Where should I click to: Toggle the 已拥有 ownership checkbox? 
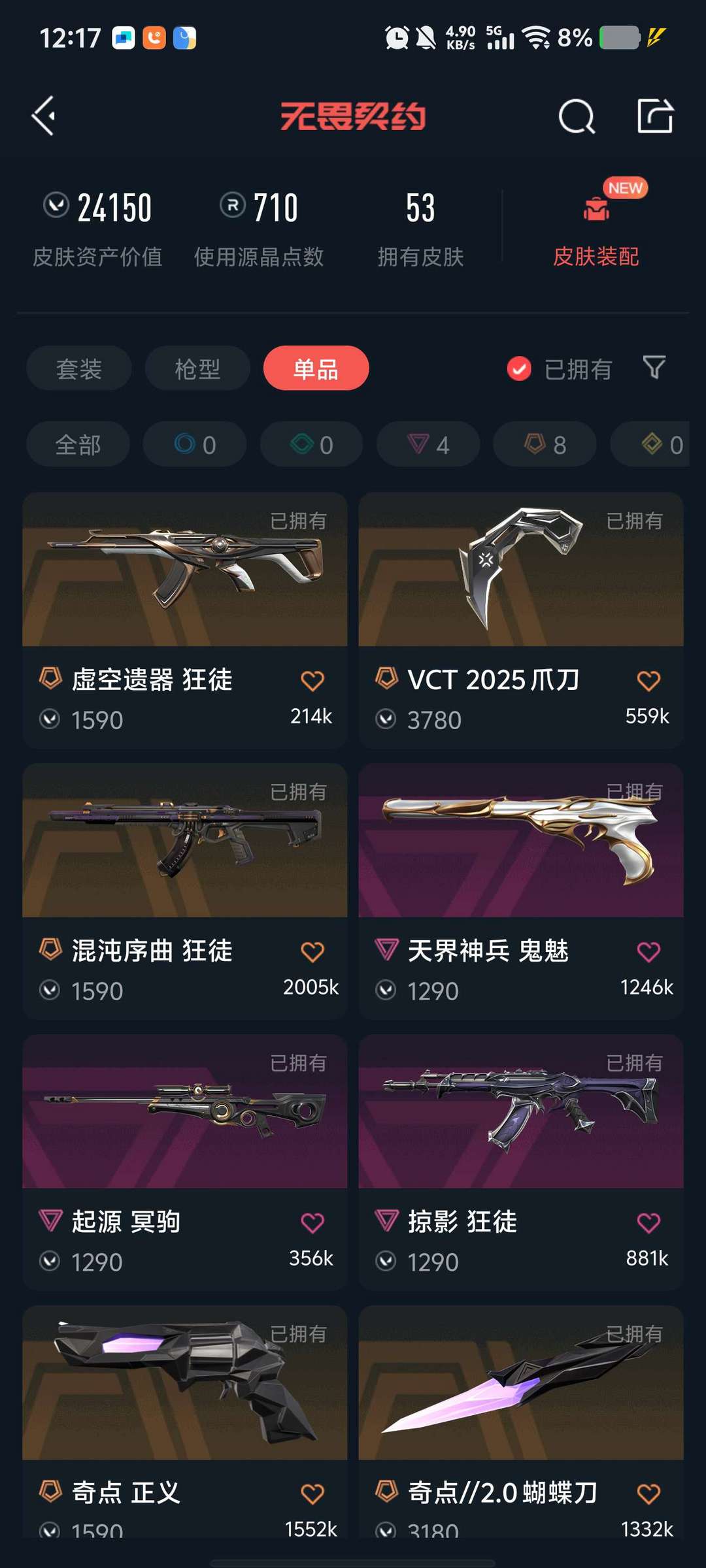(518, 369)
